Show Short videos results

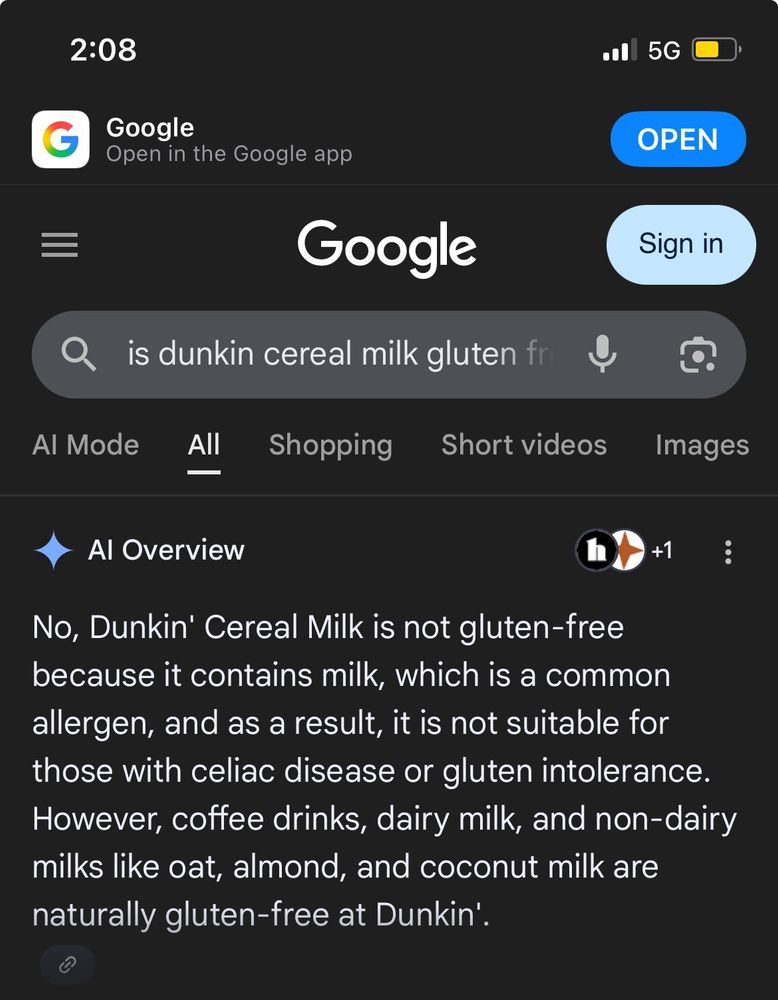tap(524, 445)
